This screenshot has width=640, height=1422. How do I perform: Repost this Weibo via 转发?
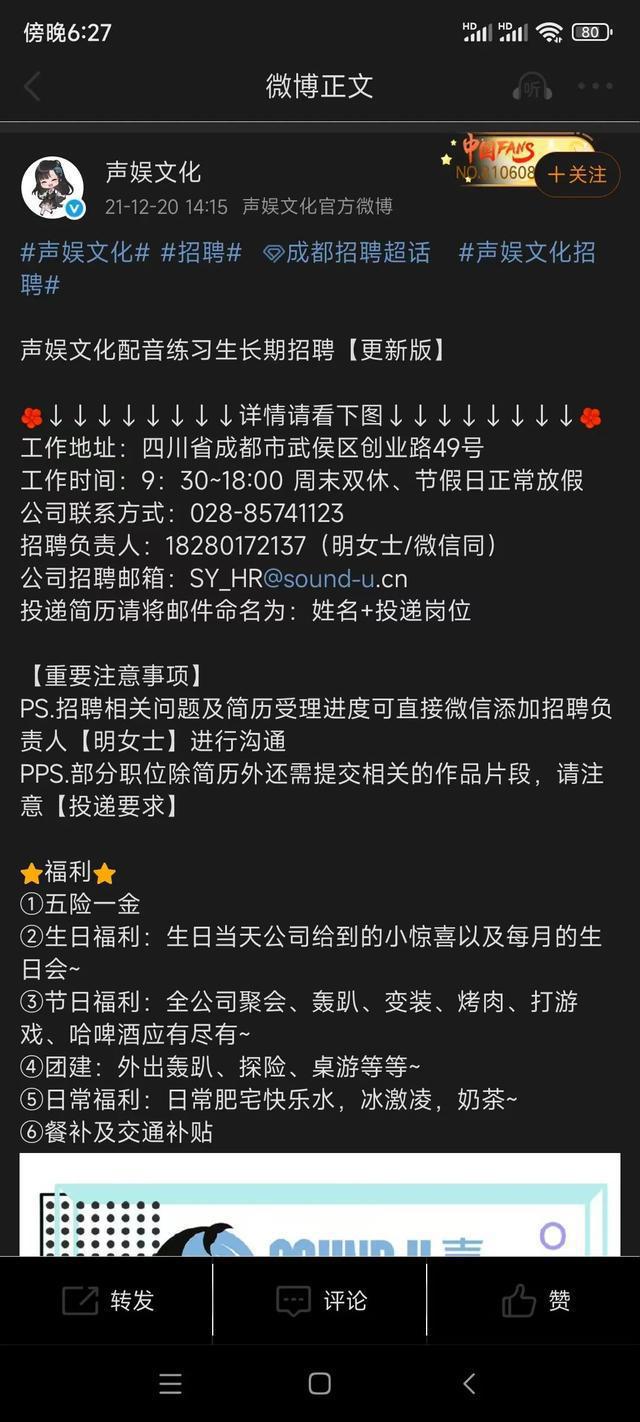click(x=108, y=1300)
